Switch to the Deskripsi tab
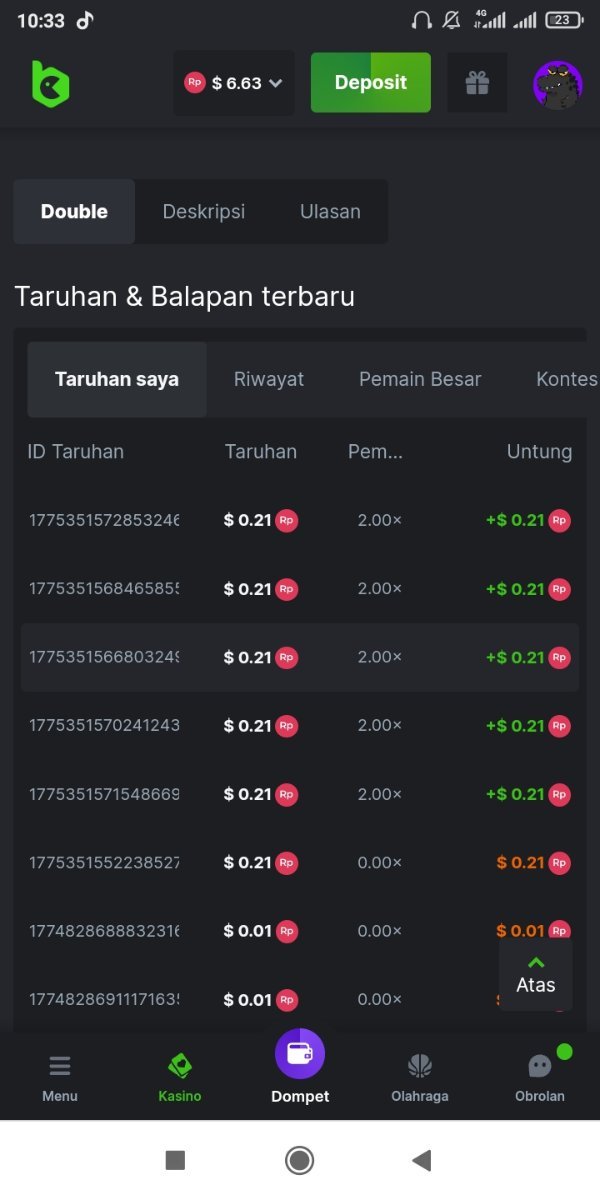The height and width of the screenshot is (1200, 600). tap(204, 212)
